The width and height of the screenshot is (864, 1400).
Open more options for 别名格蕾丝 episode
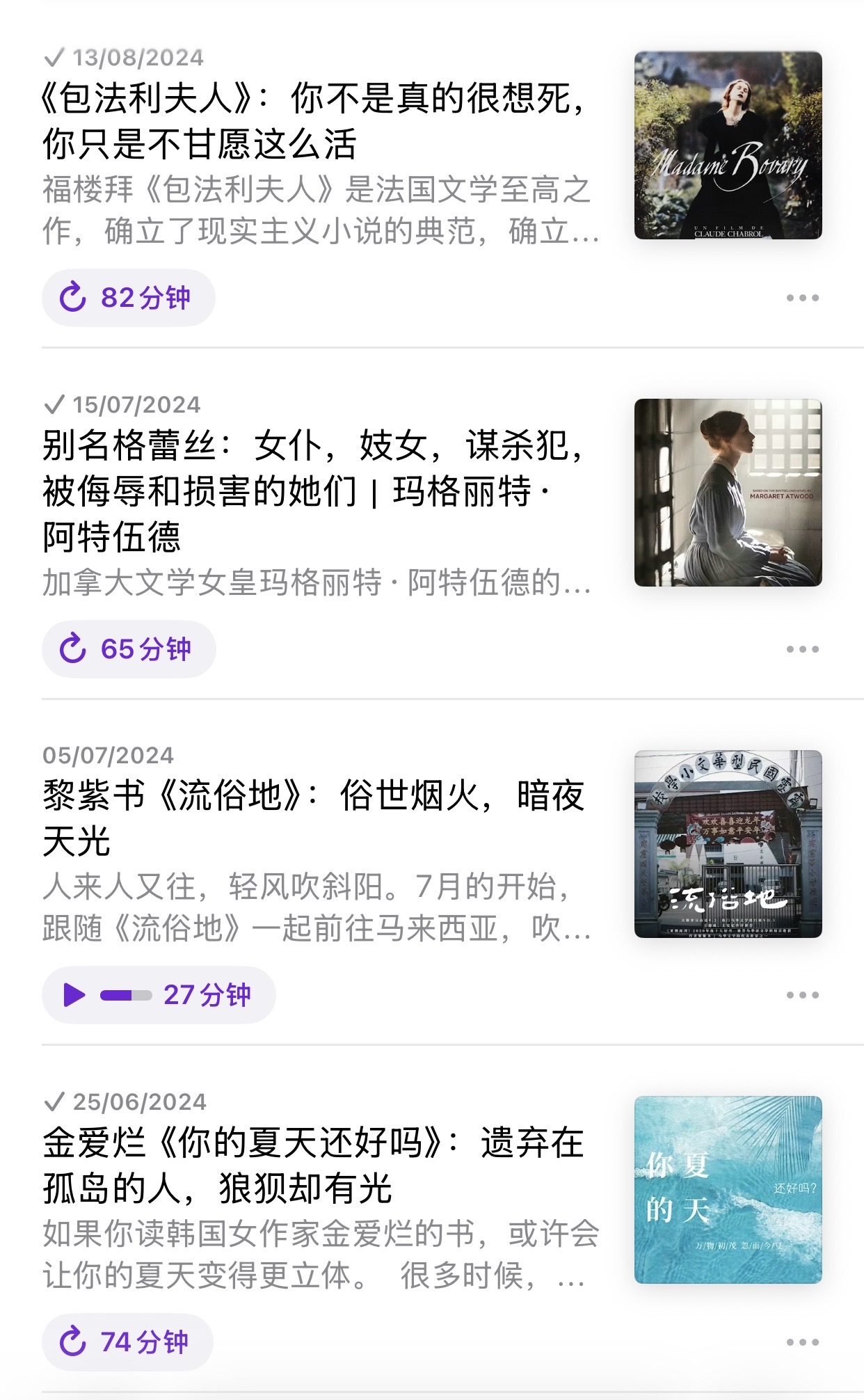pyautogui.click(x=802, y=649)
